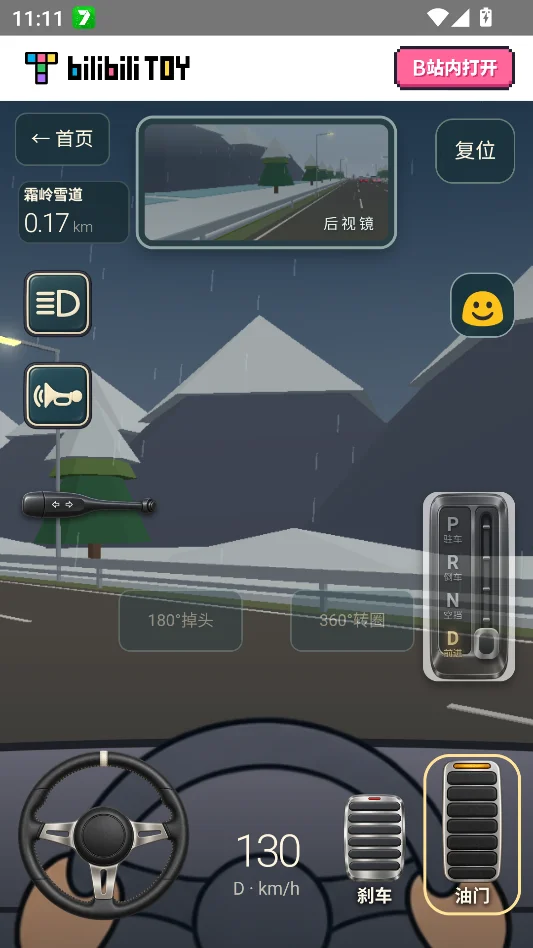Shift gear to N 空挡
533x948 pixels.
coord(453,605)
